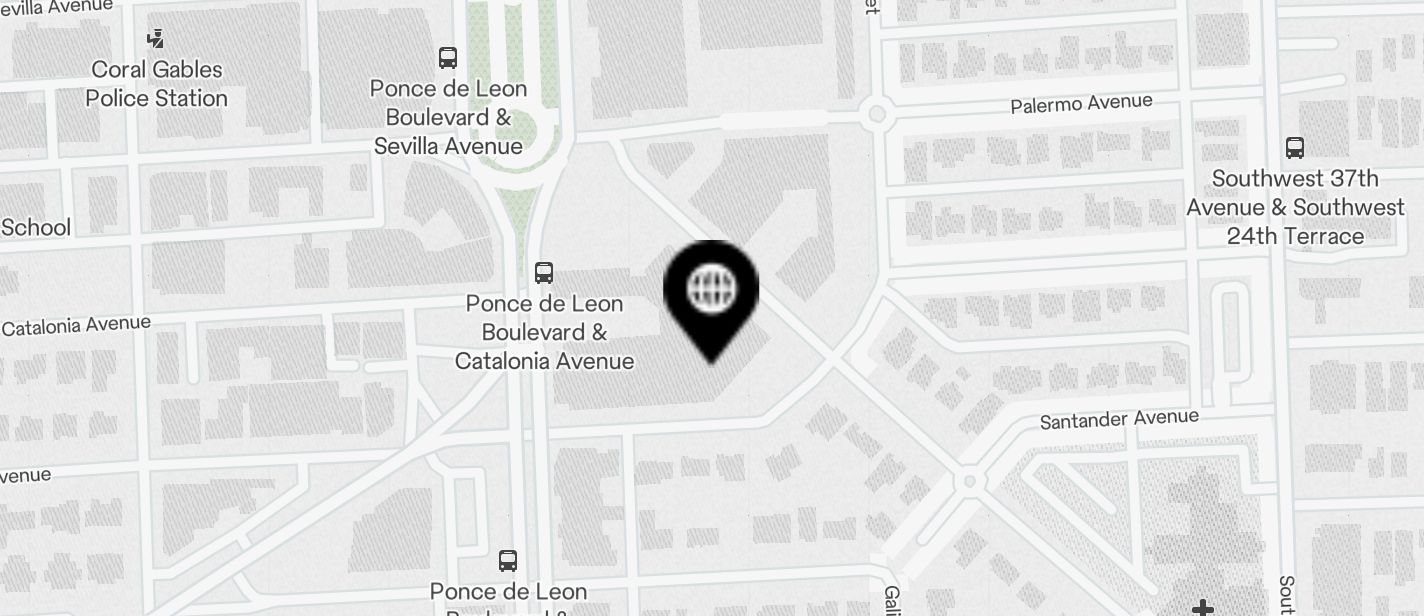This screenshot has width=1424, height=616.
Task: Select the Ponce de Leon & Catalonia Avenue bus stop
Action: (x=544, y=272)
